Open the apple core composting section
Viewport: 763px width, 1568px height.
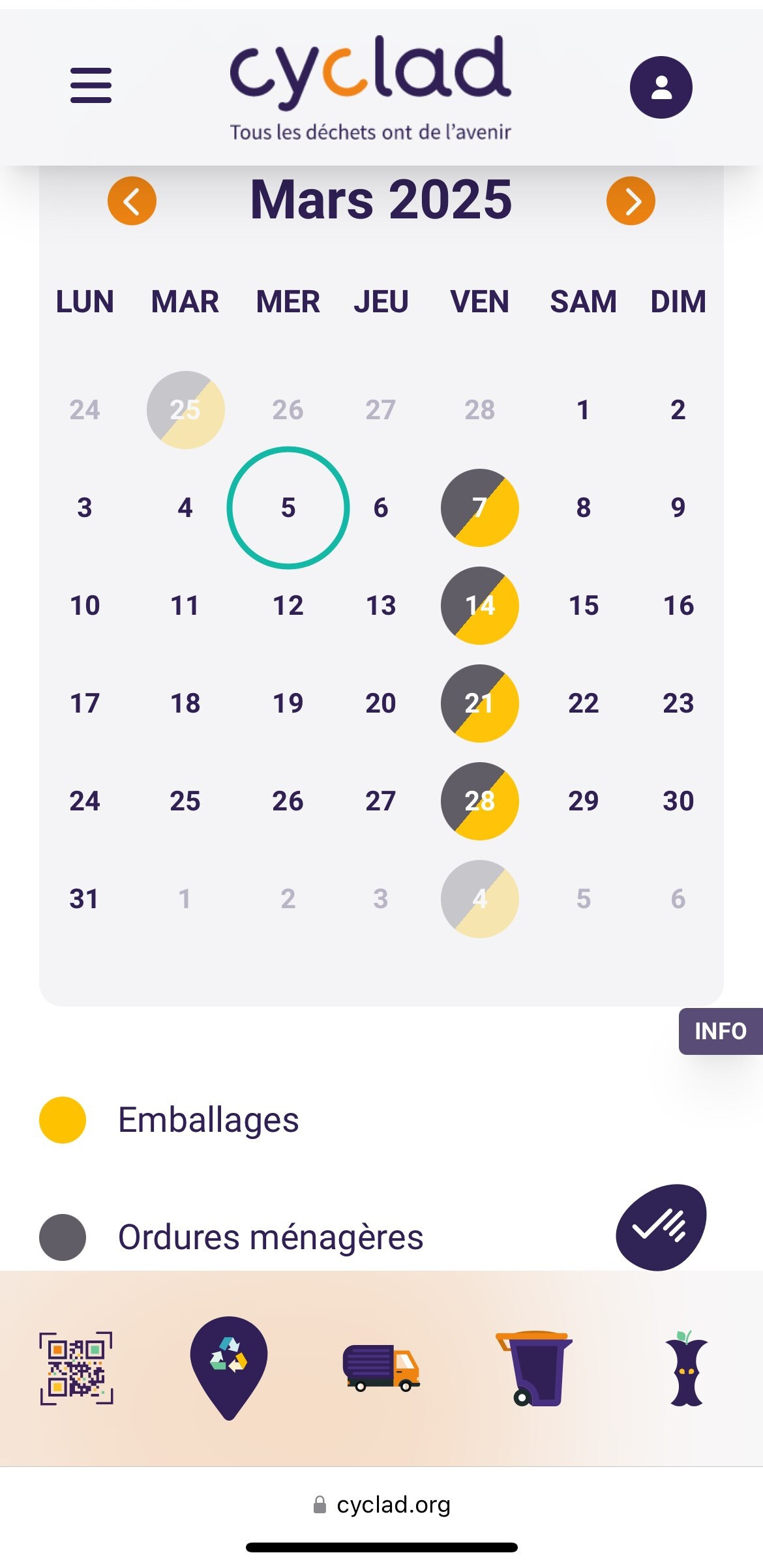pyautogui.click(x=687, y=1367)
